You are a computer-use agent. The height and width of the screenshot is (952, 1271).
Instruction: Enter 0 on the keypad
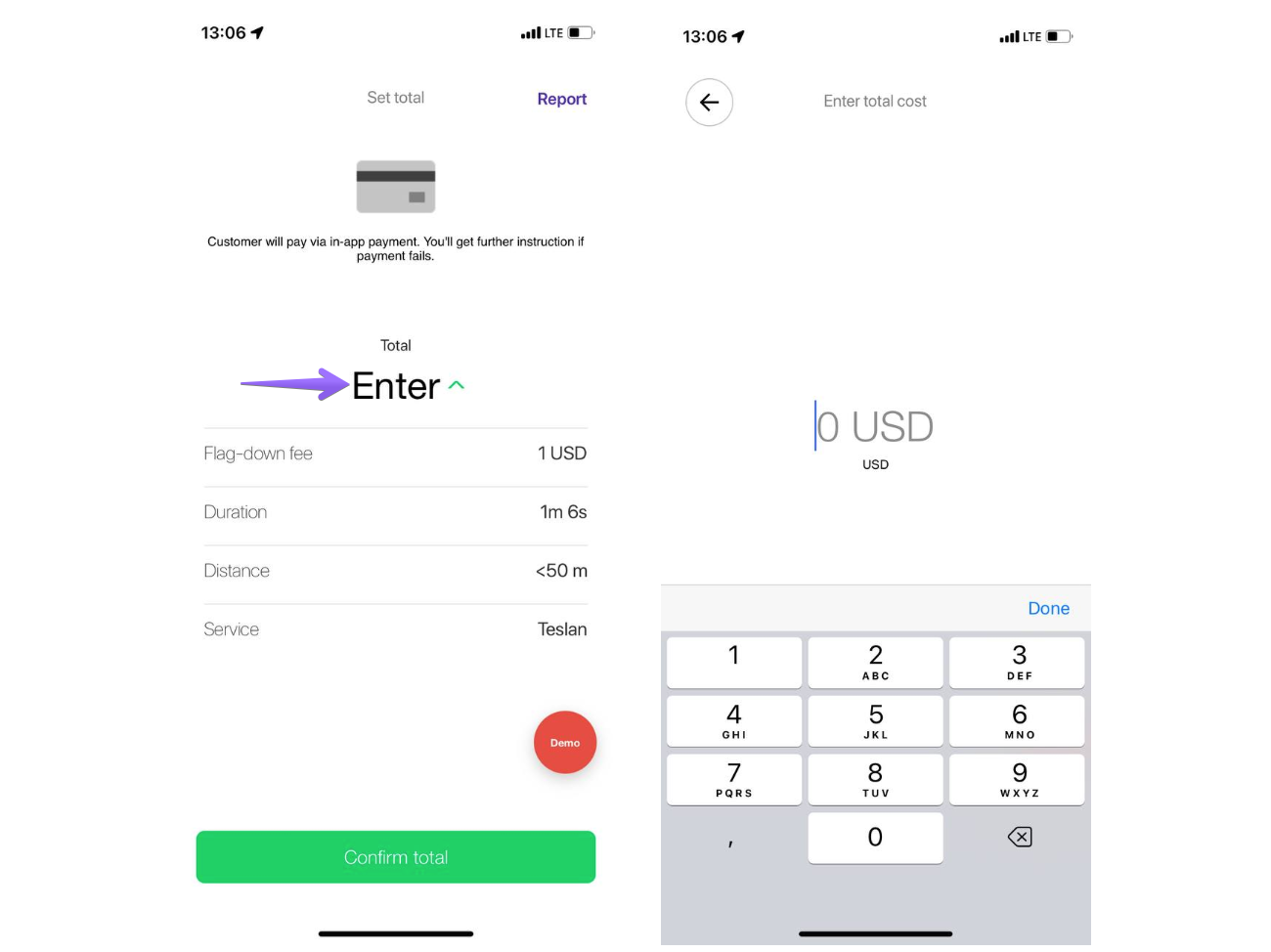tap(875, 838)
